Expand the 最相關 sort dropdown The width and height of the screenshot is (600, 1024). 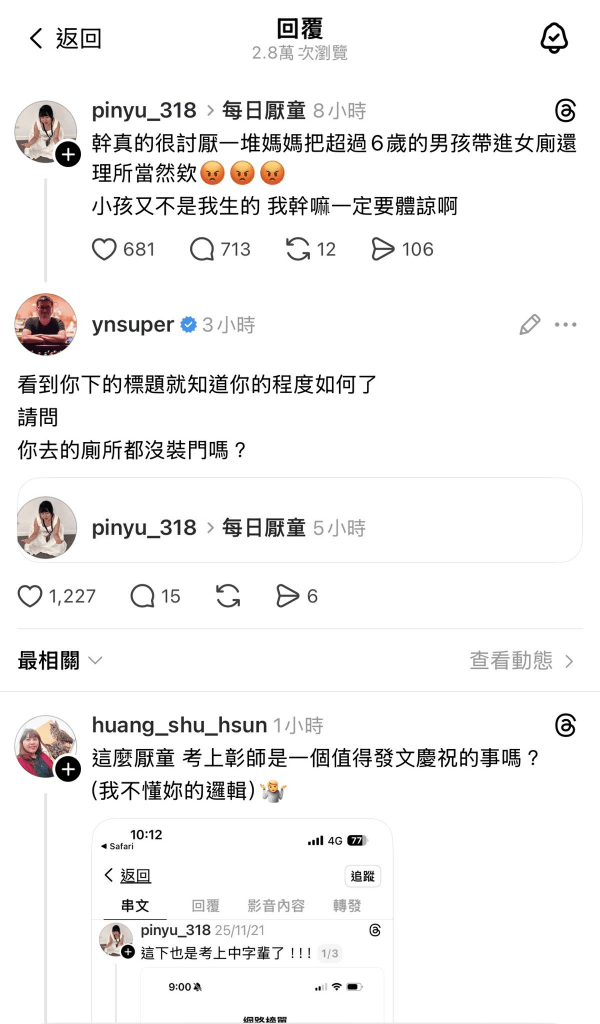pyautogui.click(x=60, y=660)
